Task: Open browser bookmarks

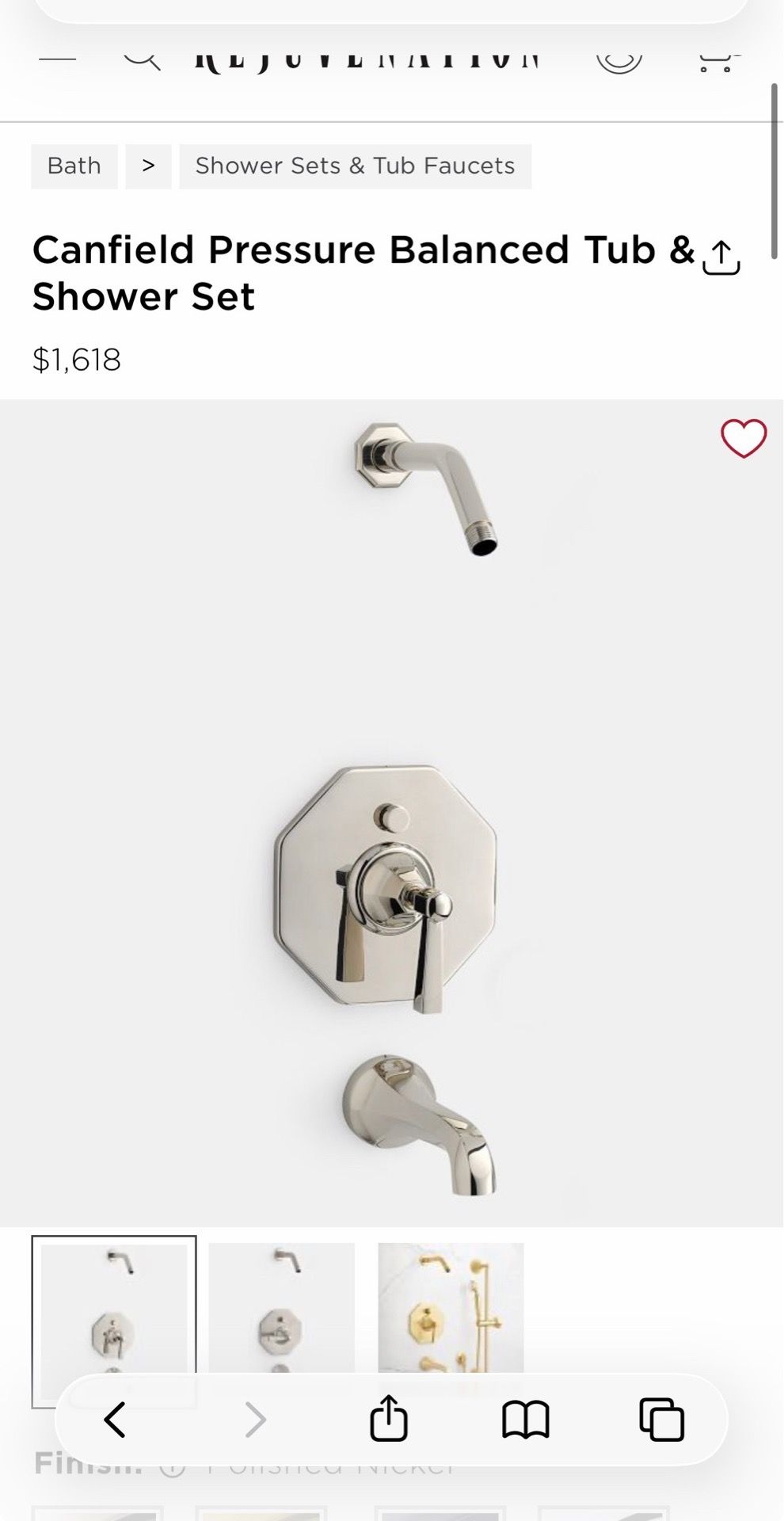Action: [x=526, y=1420]
